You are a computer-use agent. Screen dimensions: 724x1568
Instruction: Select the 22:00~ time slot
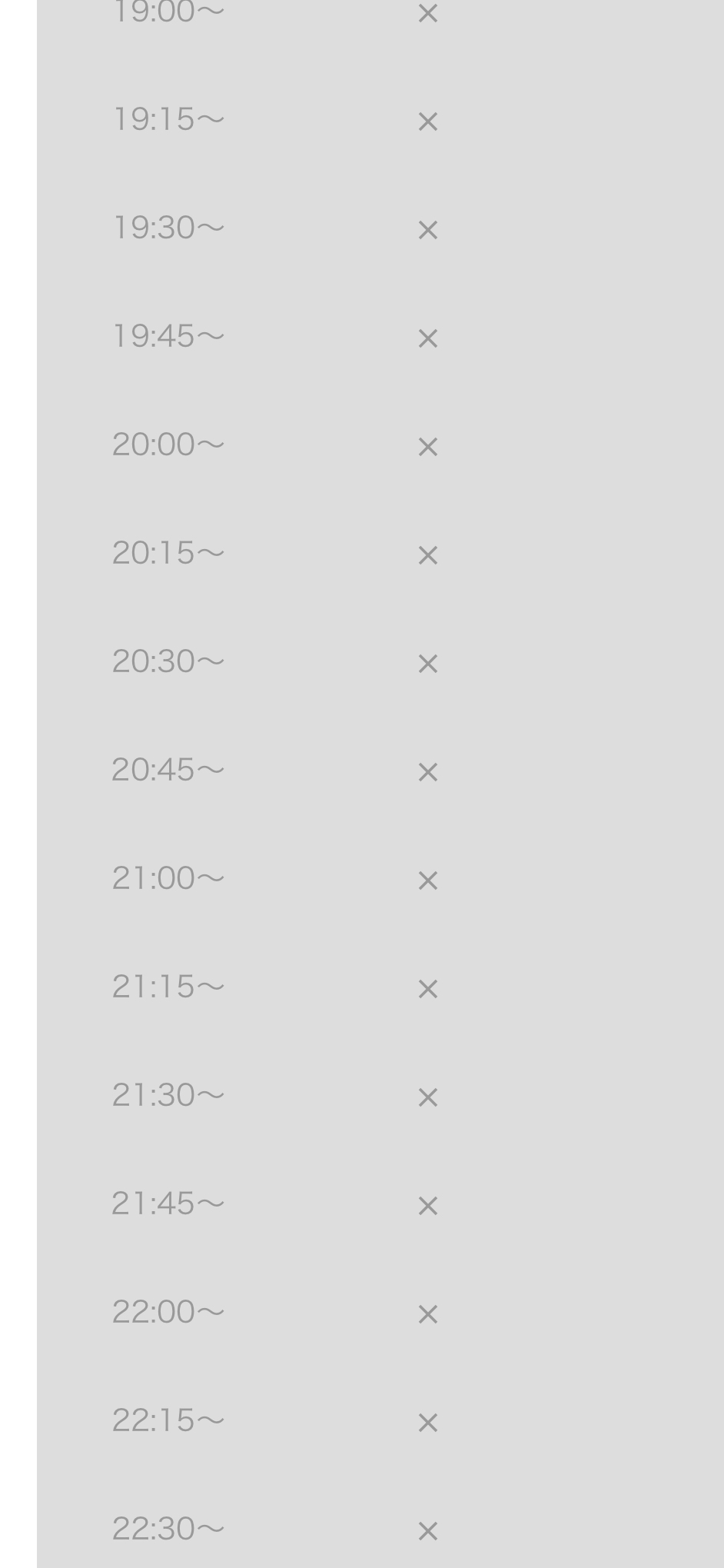(380, 1313)
